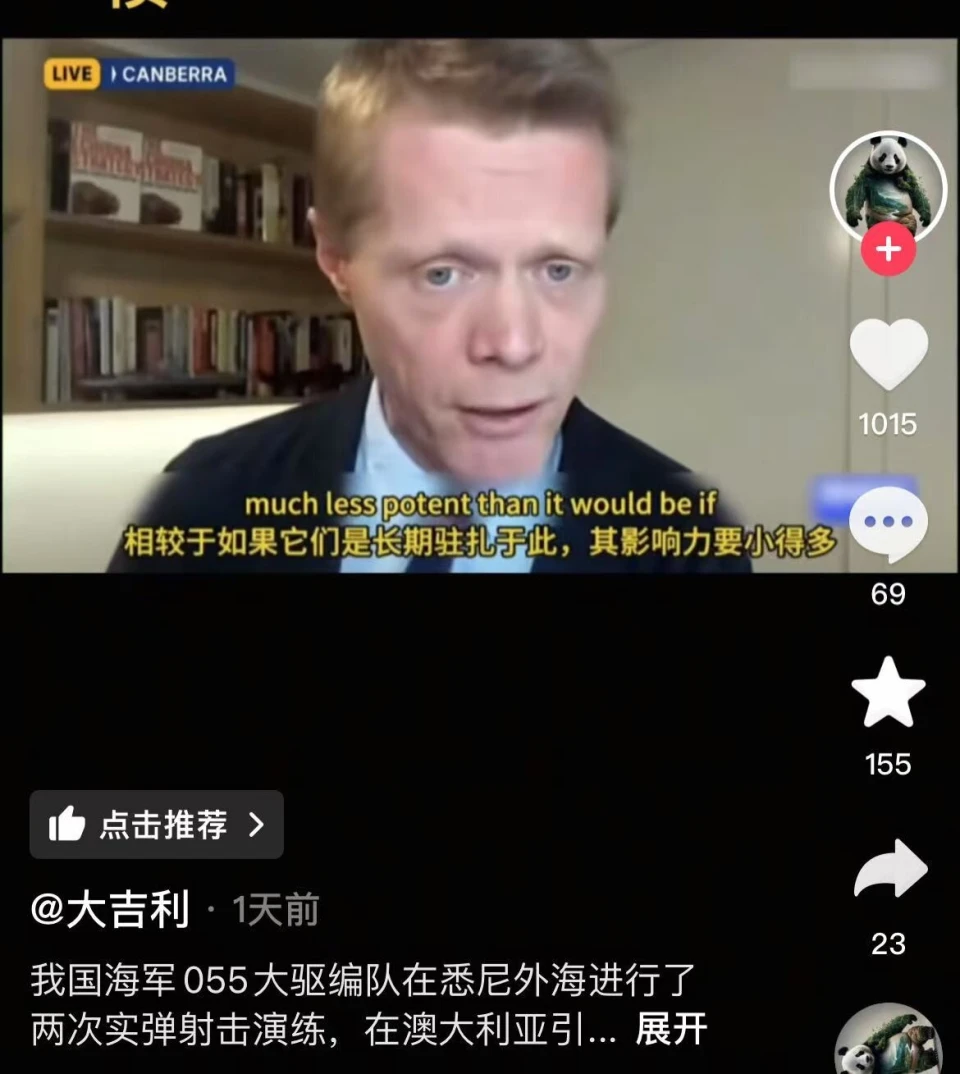Open the panda avatar creator profile
960x1074 pixels.
point(888,186)
